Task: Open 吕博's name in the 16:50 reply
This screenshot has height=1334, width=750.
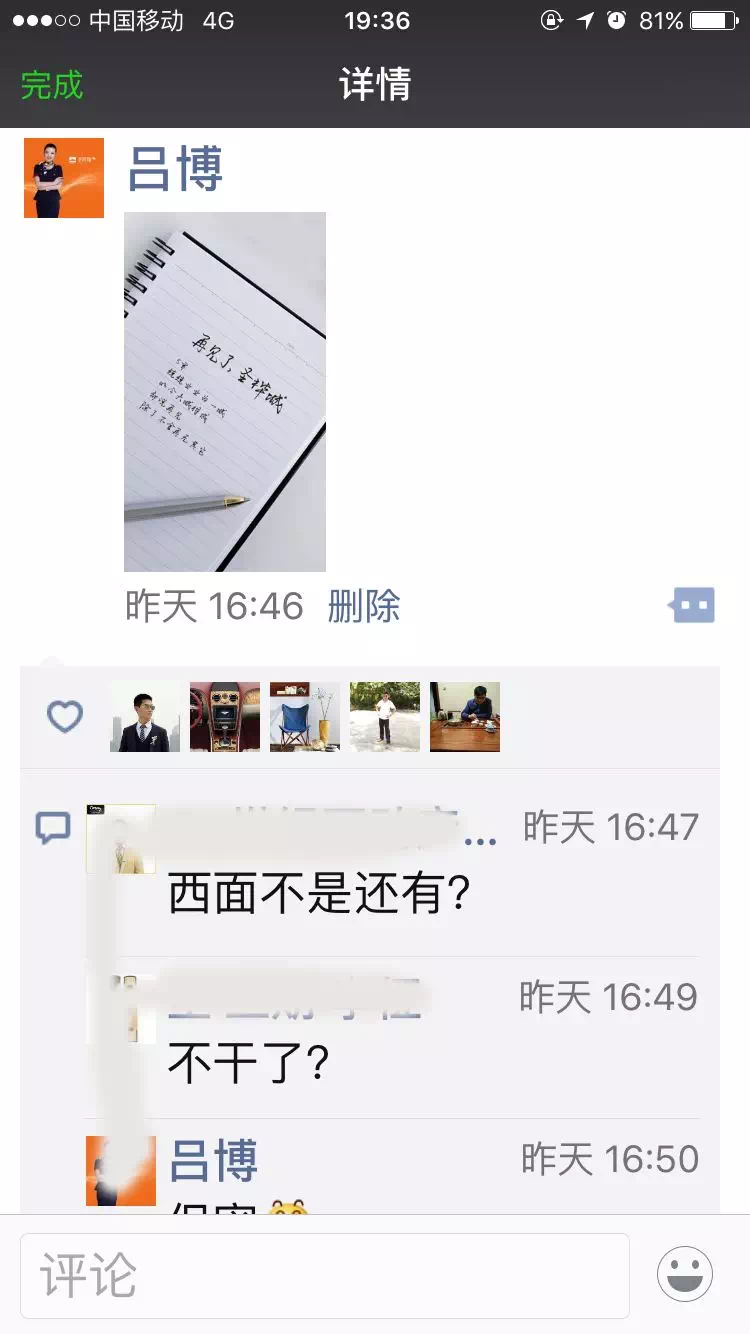Action: 214,1160
